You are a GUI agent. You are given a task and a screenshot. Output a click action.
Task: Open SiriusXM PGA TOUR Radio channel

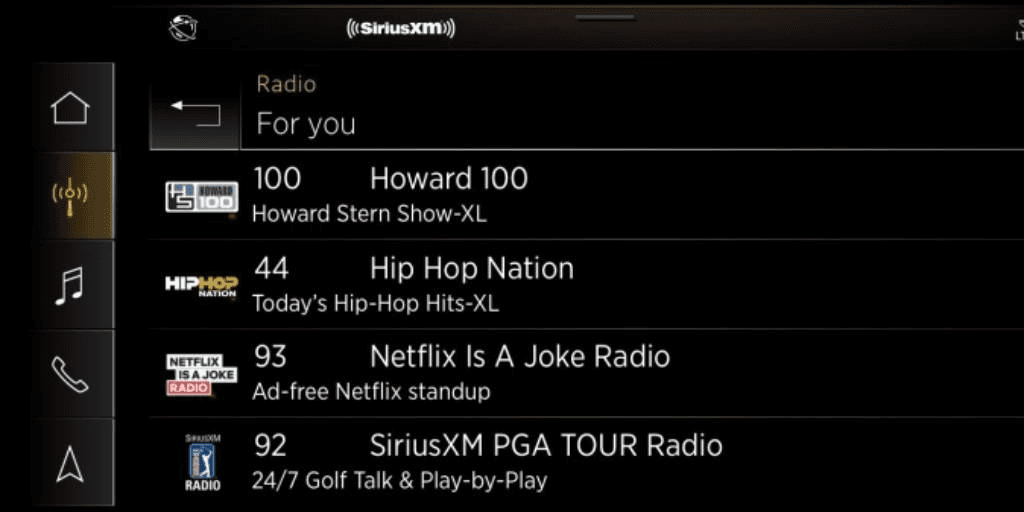coord(545,461)
